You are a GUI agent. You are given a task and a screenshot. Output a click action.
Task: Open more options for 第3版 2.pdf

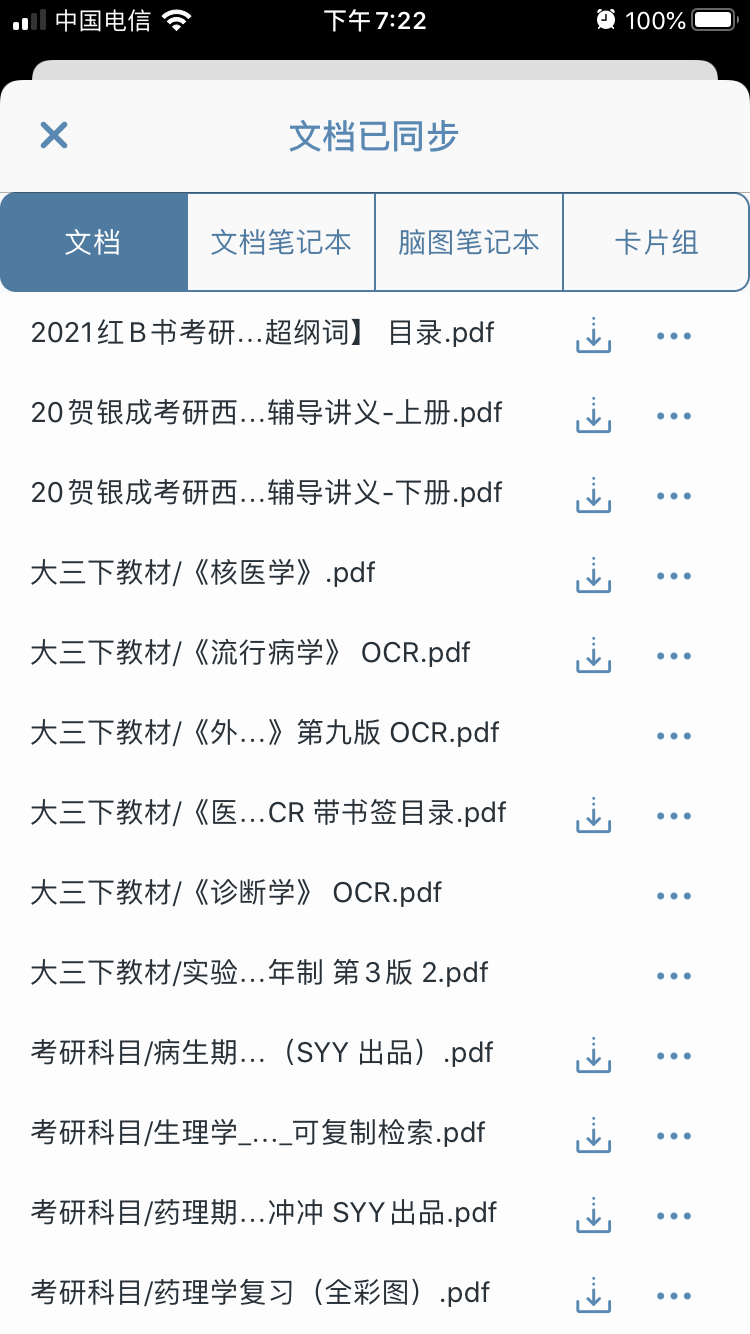coord(674,976)
